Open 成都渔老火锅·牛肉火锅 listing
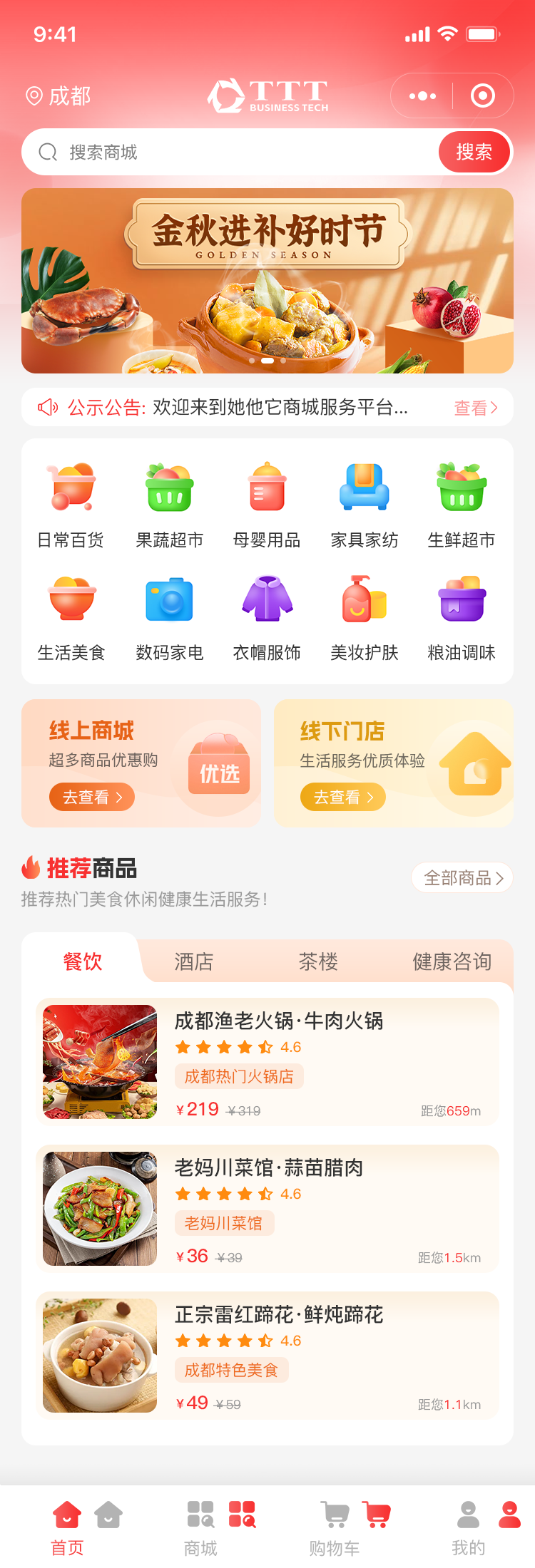The image size is (535, 1568). pos(267,1062)
